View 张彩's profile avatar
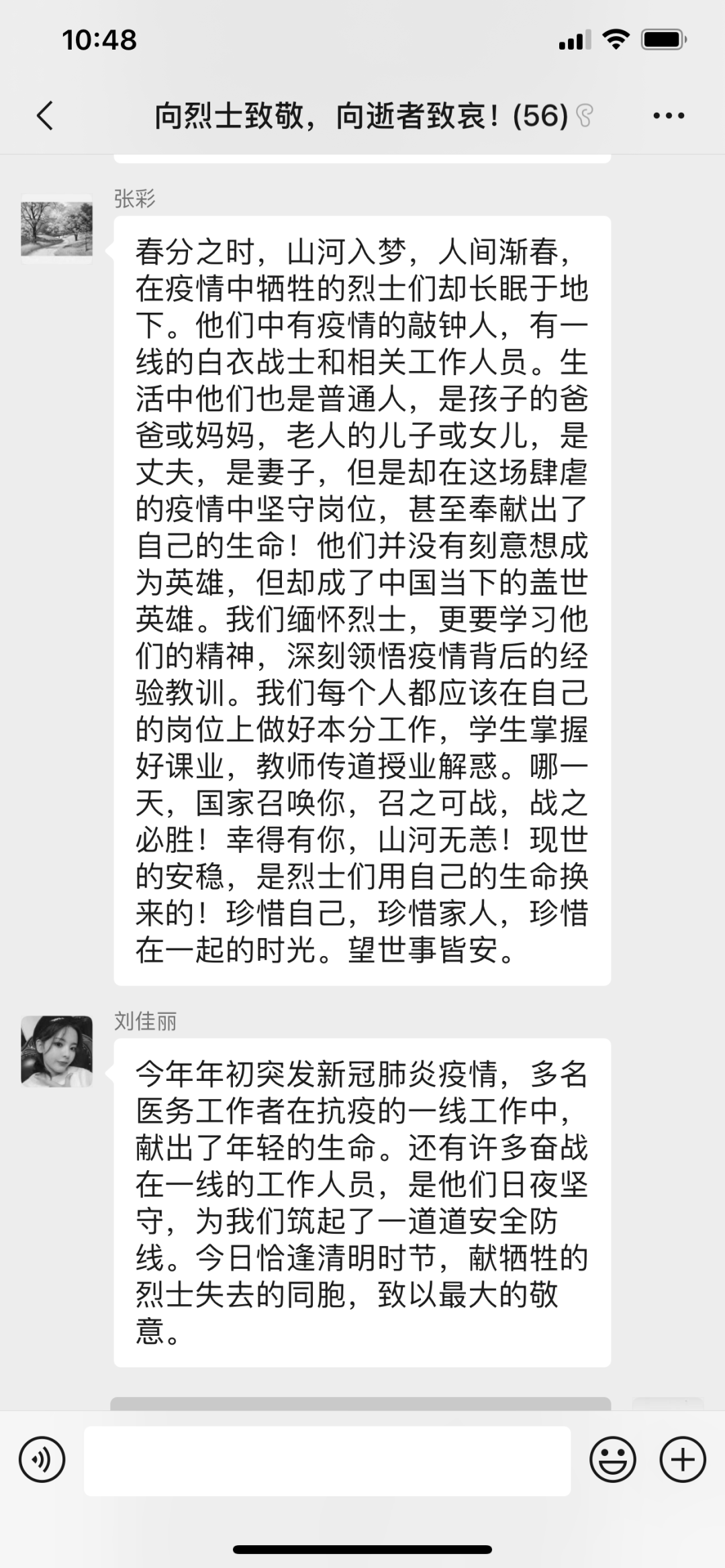725x1568 pixels. click(57, 229)
